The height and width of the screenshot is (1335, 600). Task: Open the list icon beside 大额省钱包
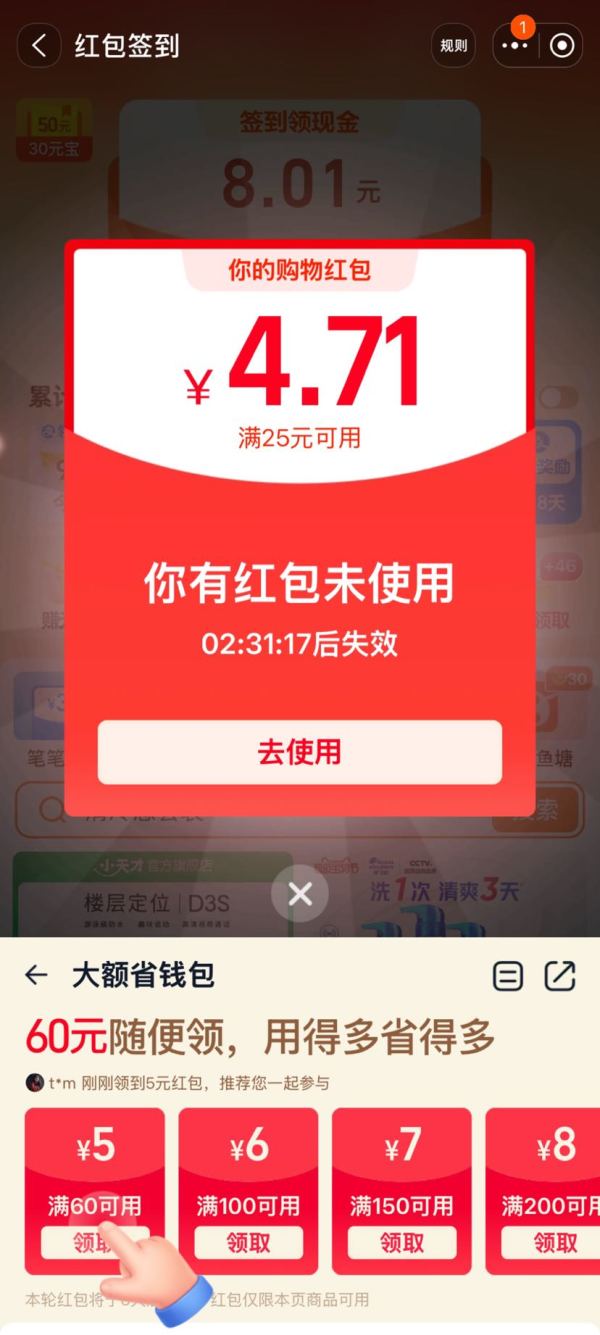pyautogui.click(x=508, y=976)
